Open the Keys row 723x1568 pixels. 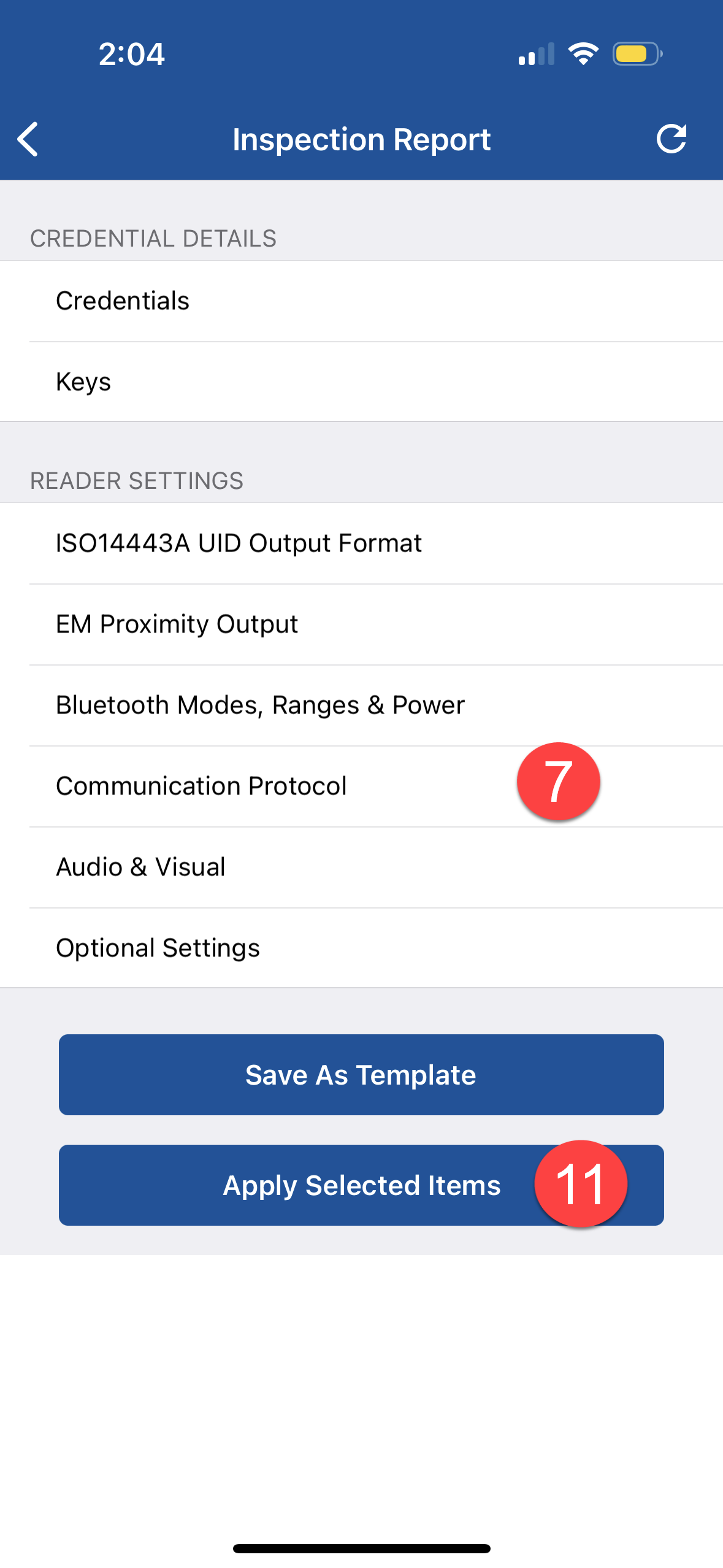[361, 382]
